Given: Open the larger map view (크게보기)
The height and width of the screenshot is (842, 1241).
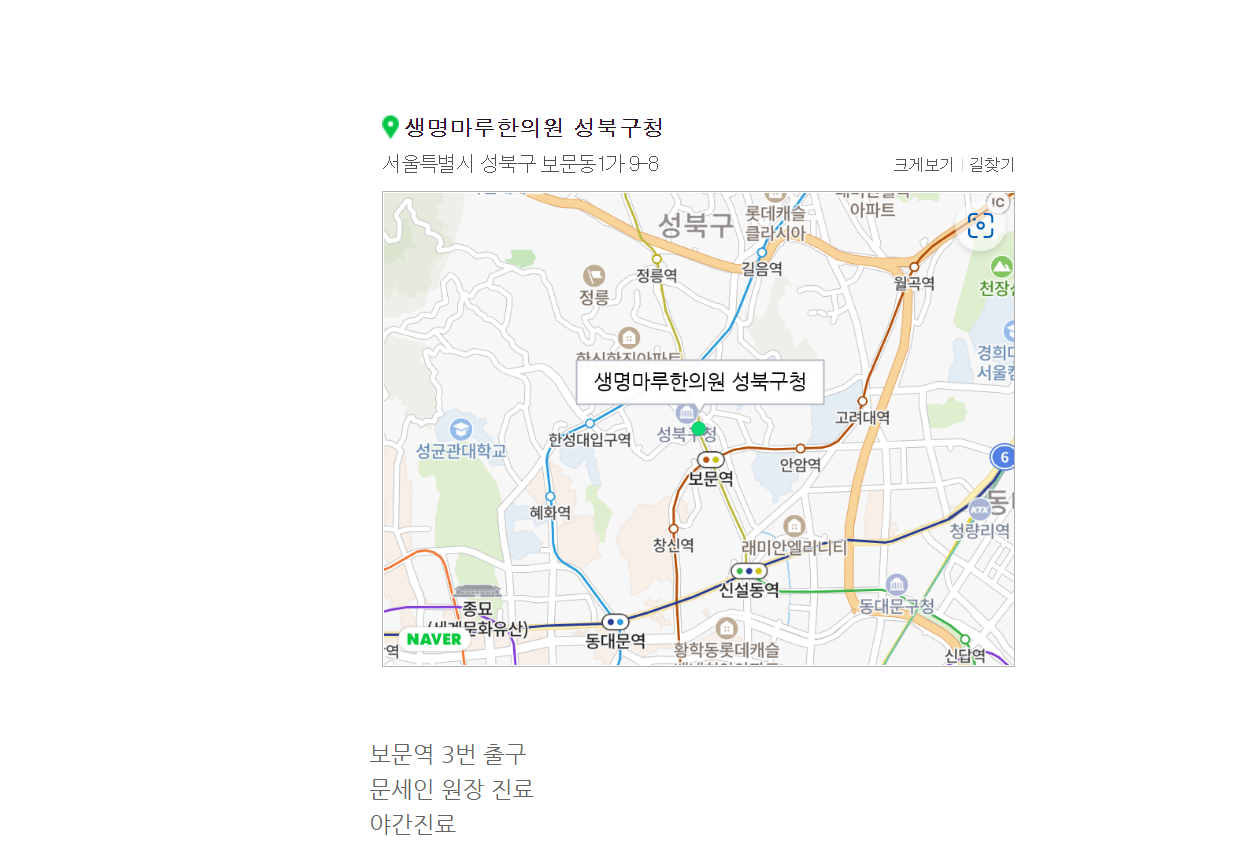Looking at the screenshot, I should click(922, 165).
